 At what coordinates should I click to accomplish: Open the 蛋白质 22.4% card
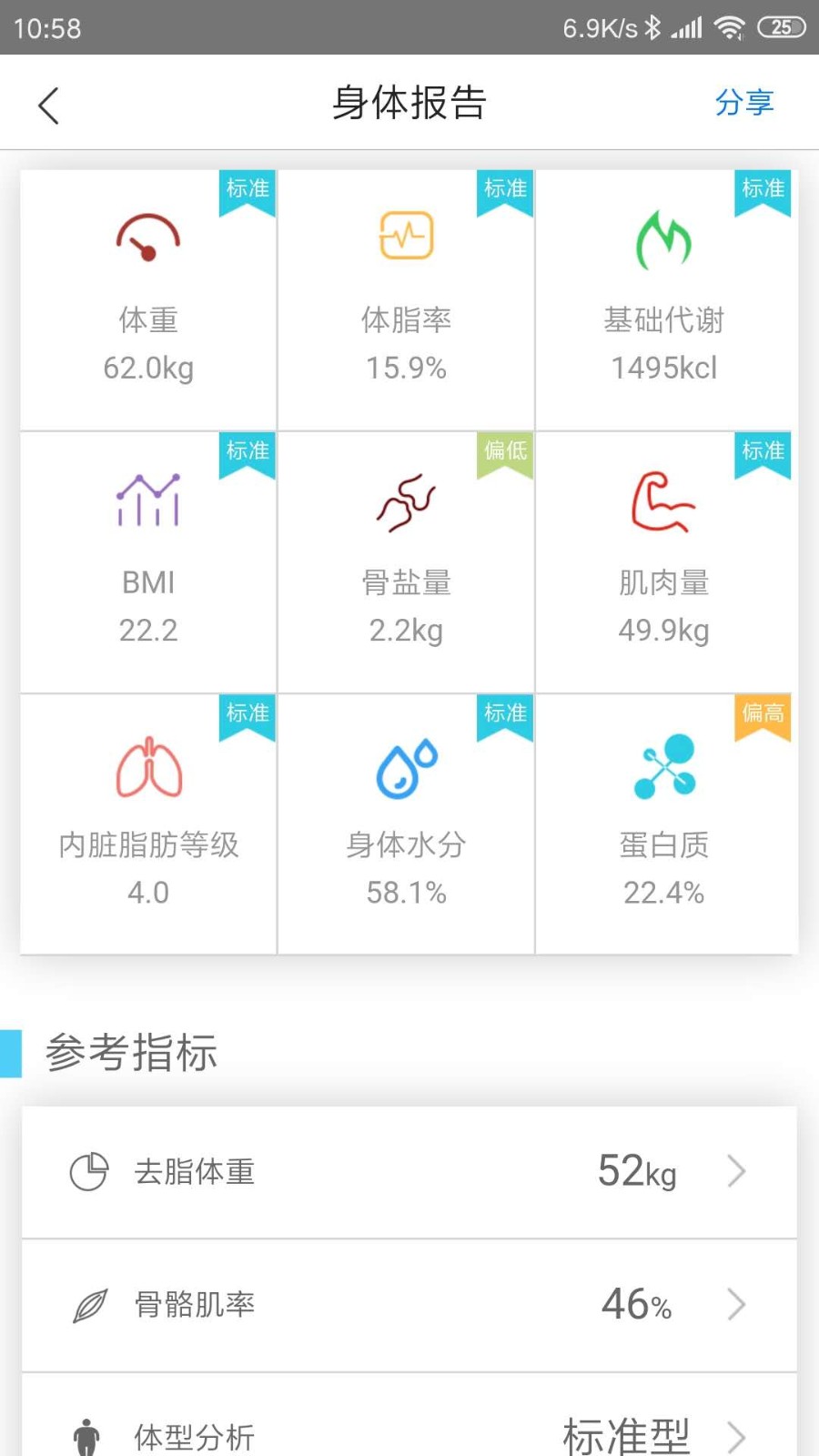(664, 824)
